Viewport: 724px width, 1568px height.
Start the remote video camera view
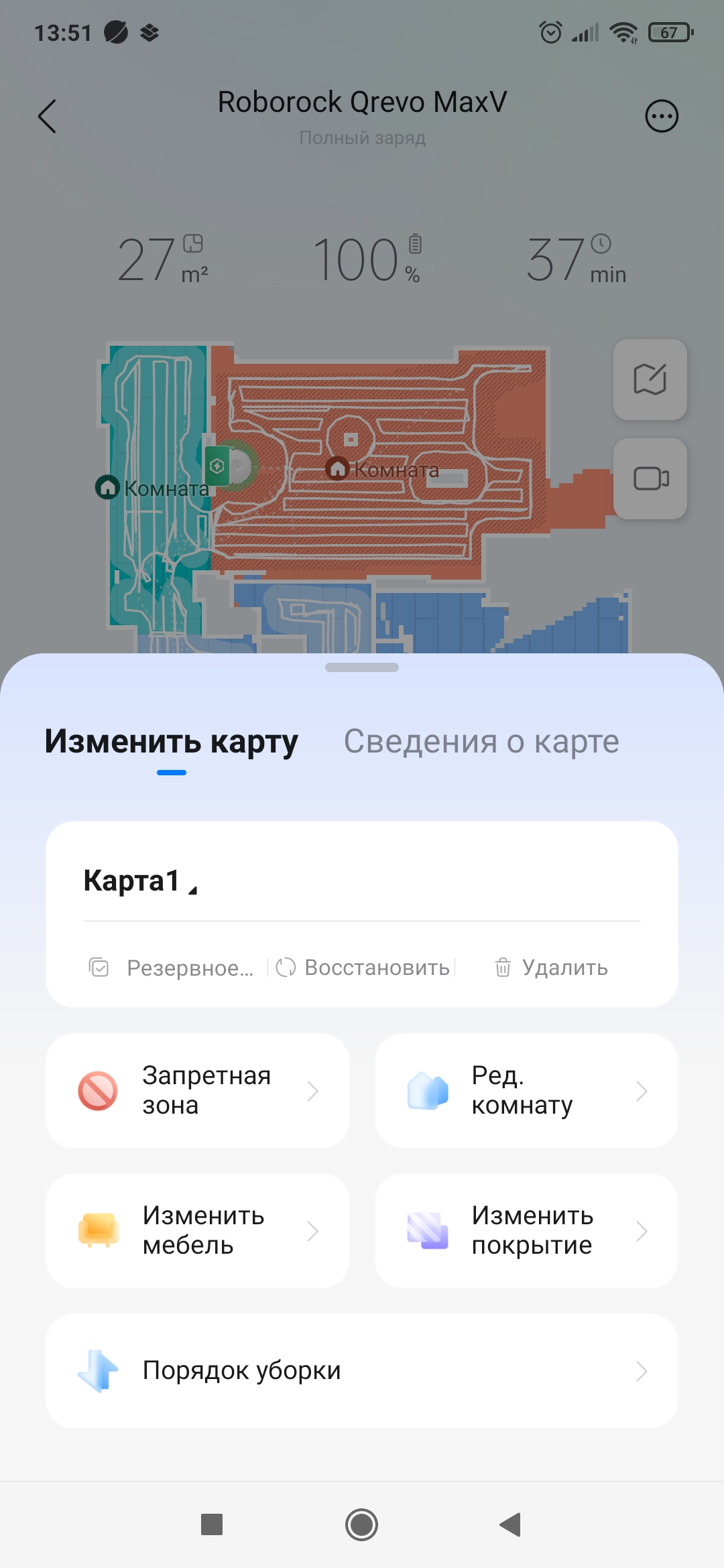coord(650,478)
